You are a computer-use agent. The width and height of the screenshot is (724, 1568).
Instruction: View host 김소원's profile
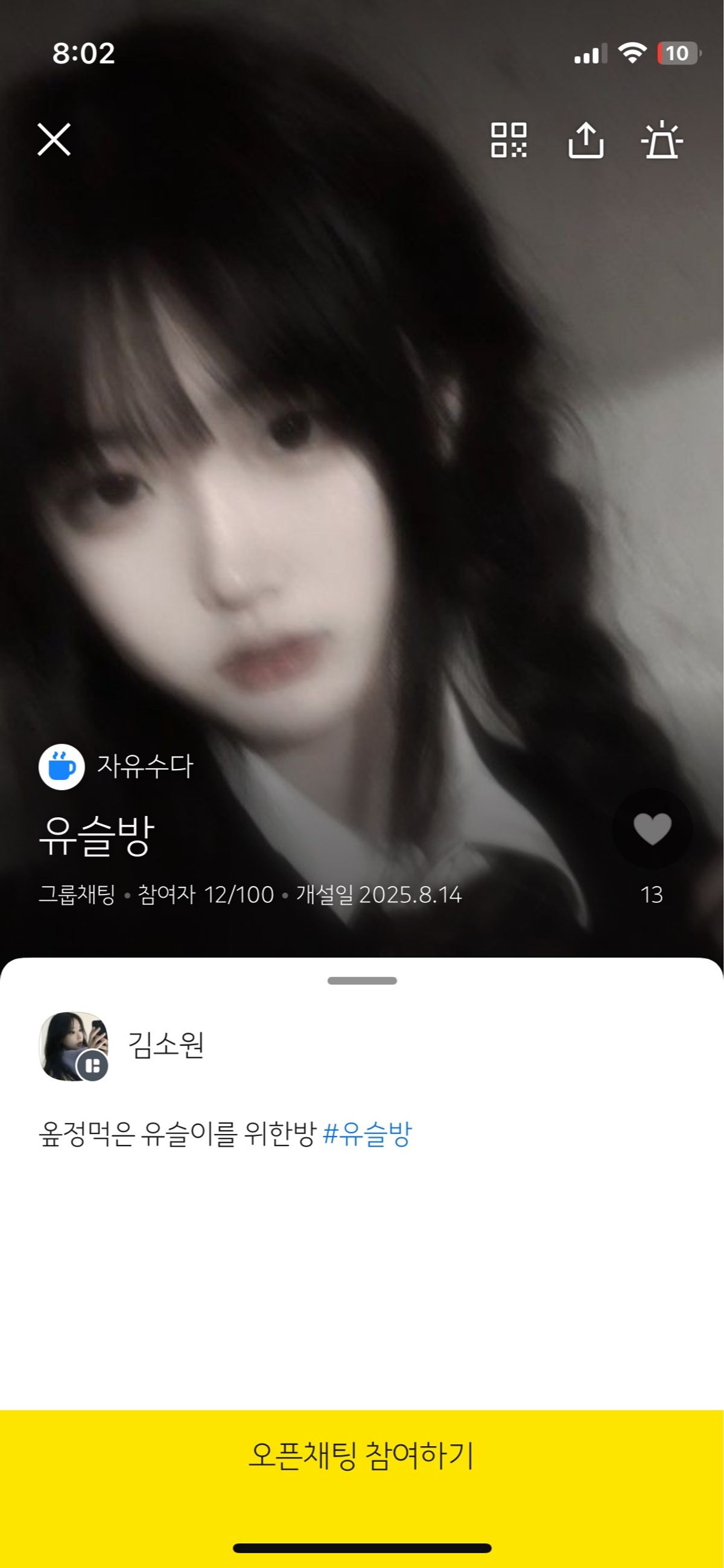(74, 1046)
